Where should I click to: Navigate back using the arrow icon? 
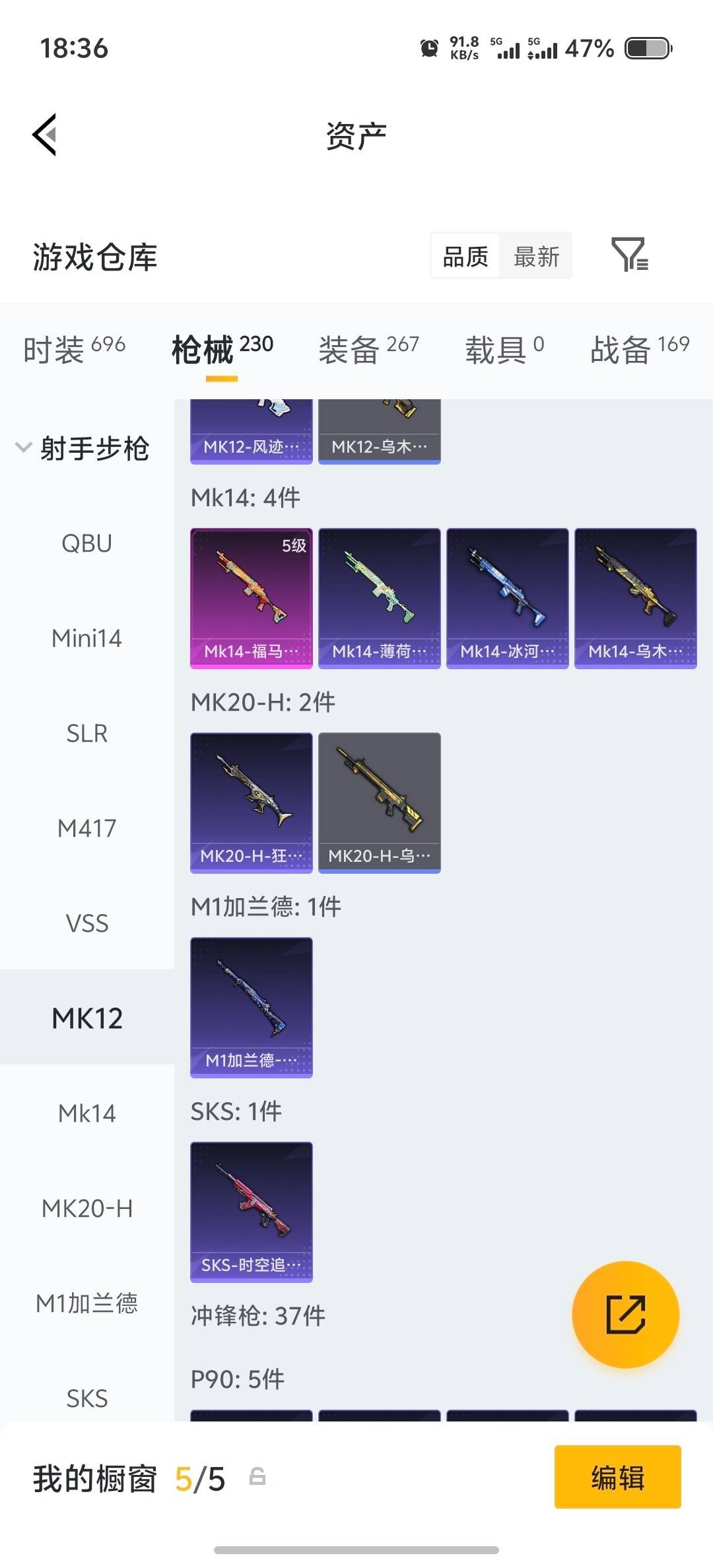[x=44, y=134]
